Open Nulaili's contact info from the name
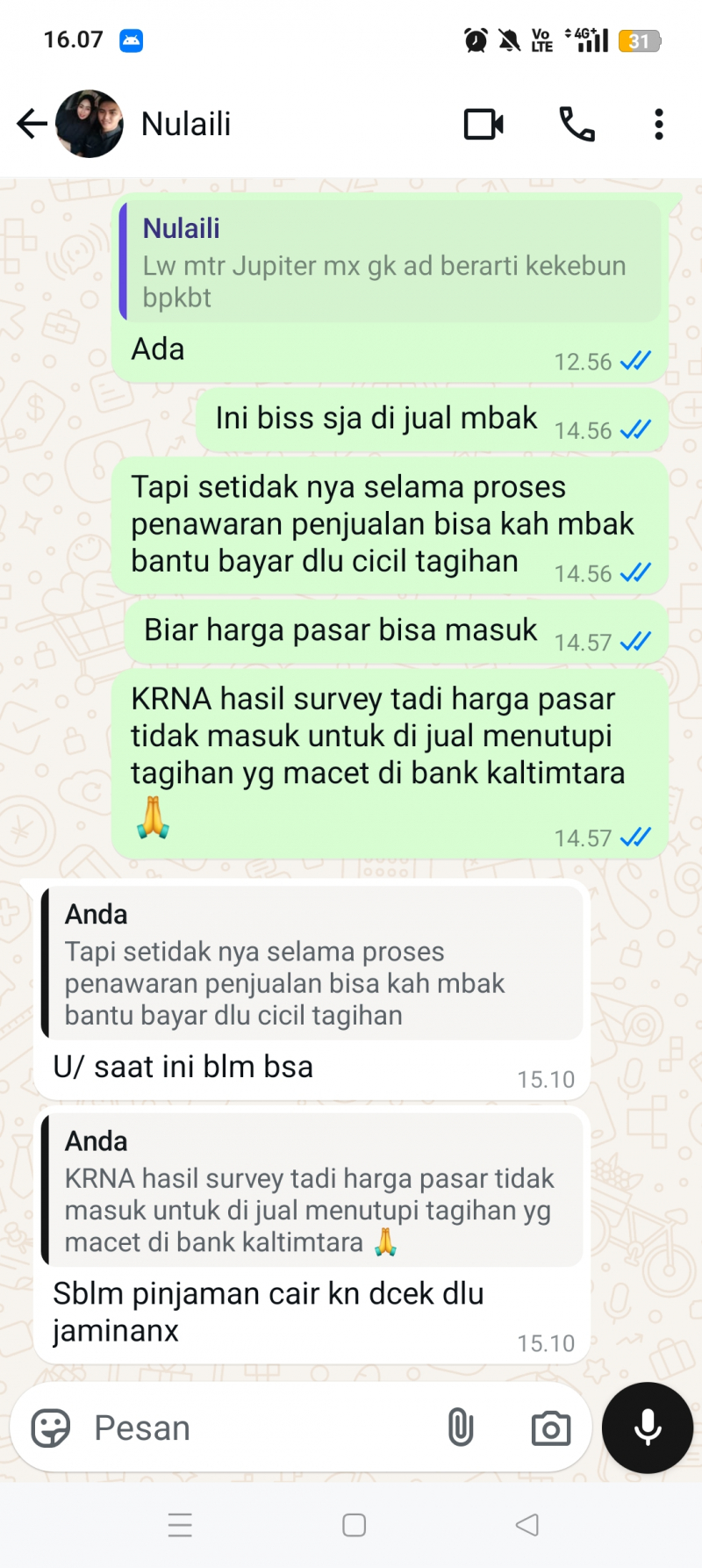Image resolution: width=702 pixels, height=1568 pixels. [186, 124]
